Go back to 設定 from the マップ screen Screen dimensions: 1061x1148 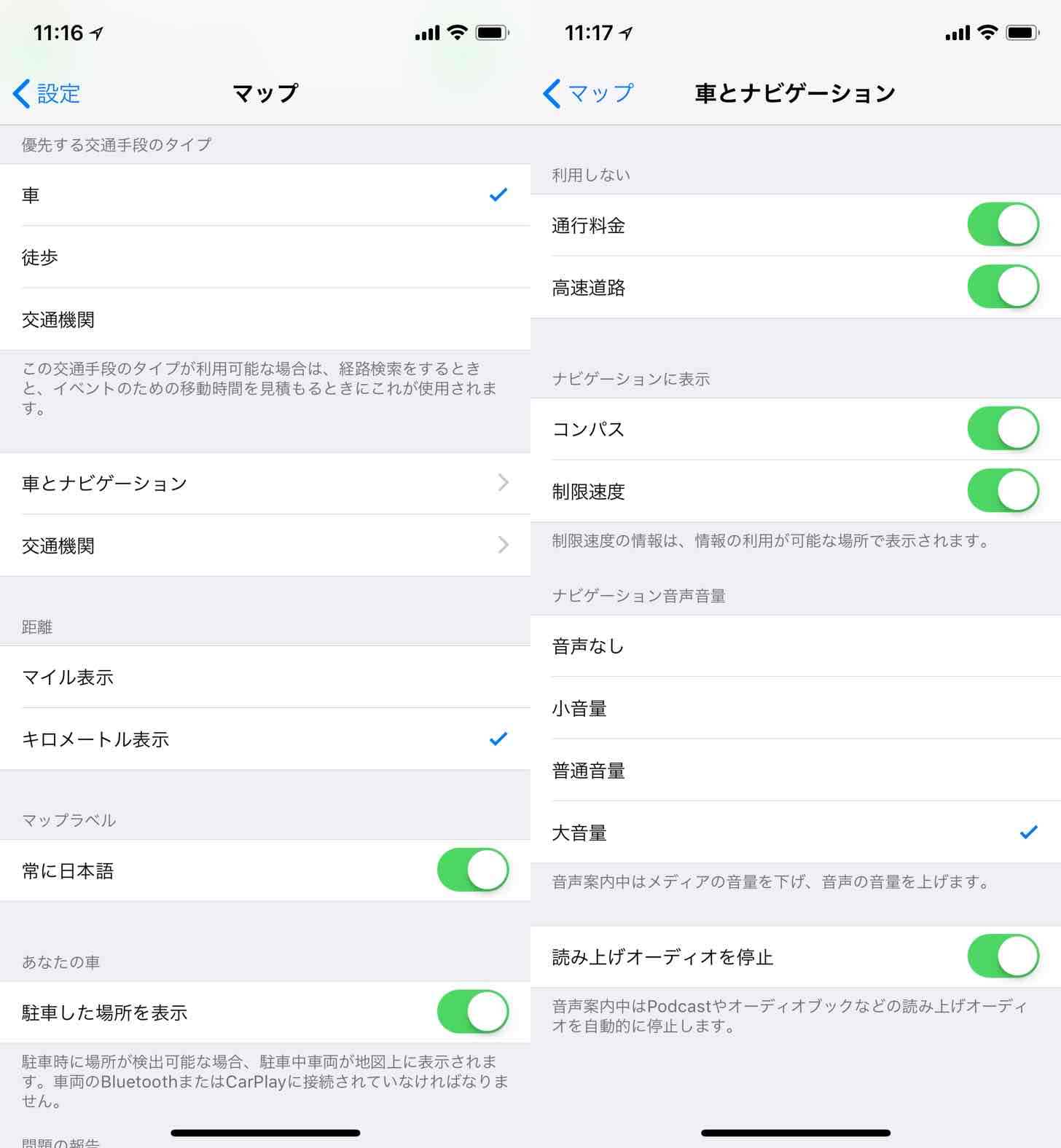pos(47,93)
